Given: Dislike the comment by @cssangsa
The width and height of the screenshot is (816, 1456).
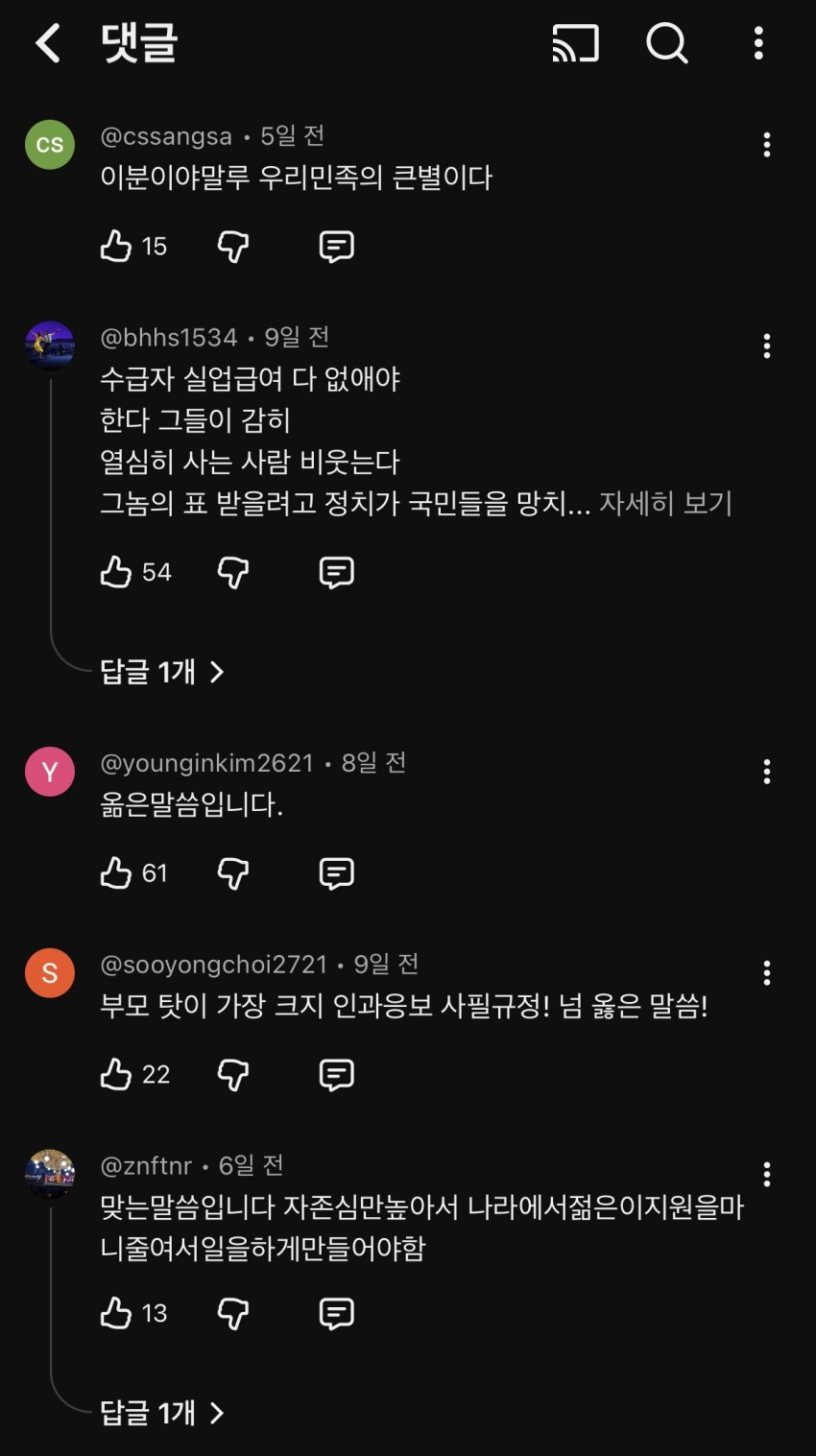Looking at the screenshot, I should [233, 247].
